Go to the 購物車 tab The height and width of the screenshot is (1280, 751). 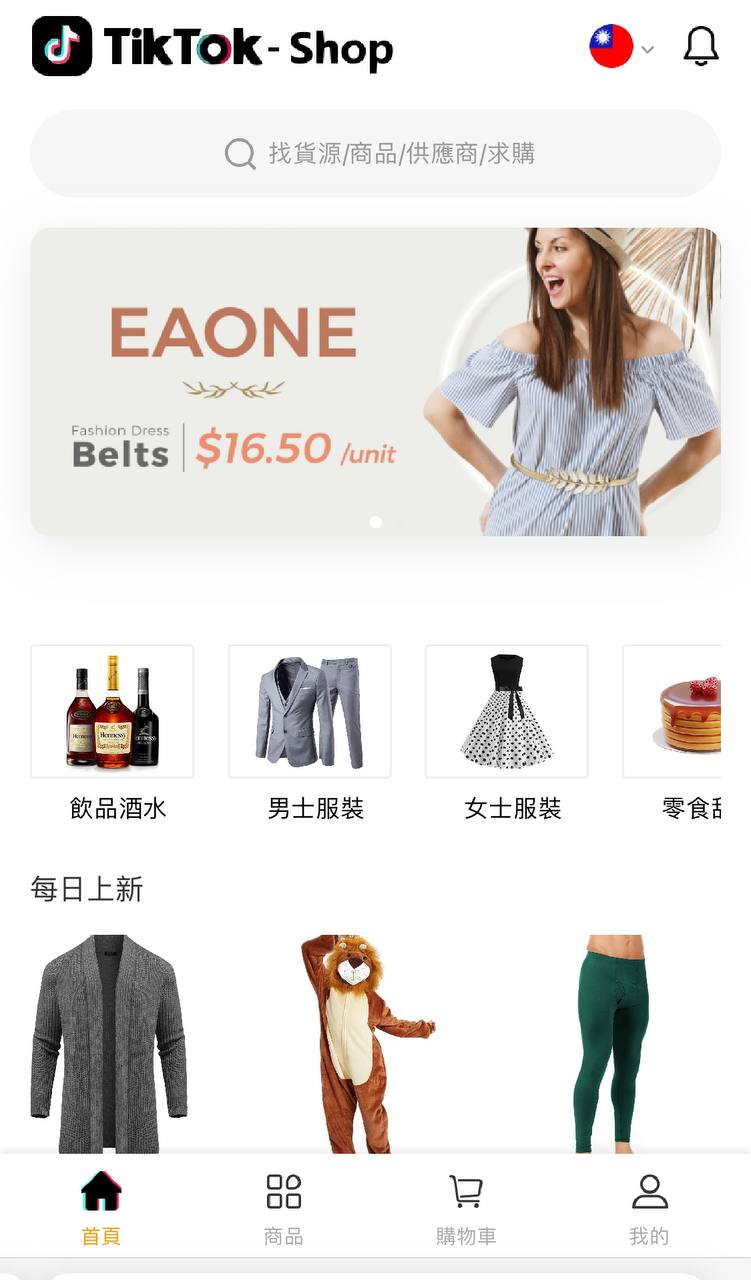(x=466, y=1208)
